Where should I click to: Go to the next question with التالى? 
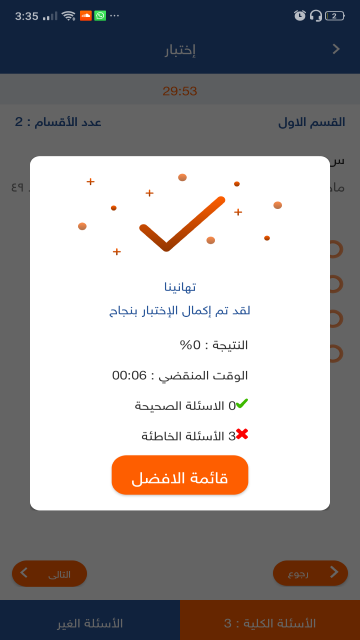click(49, 573)
